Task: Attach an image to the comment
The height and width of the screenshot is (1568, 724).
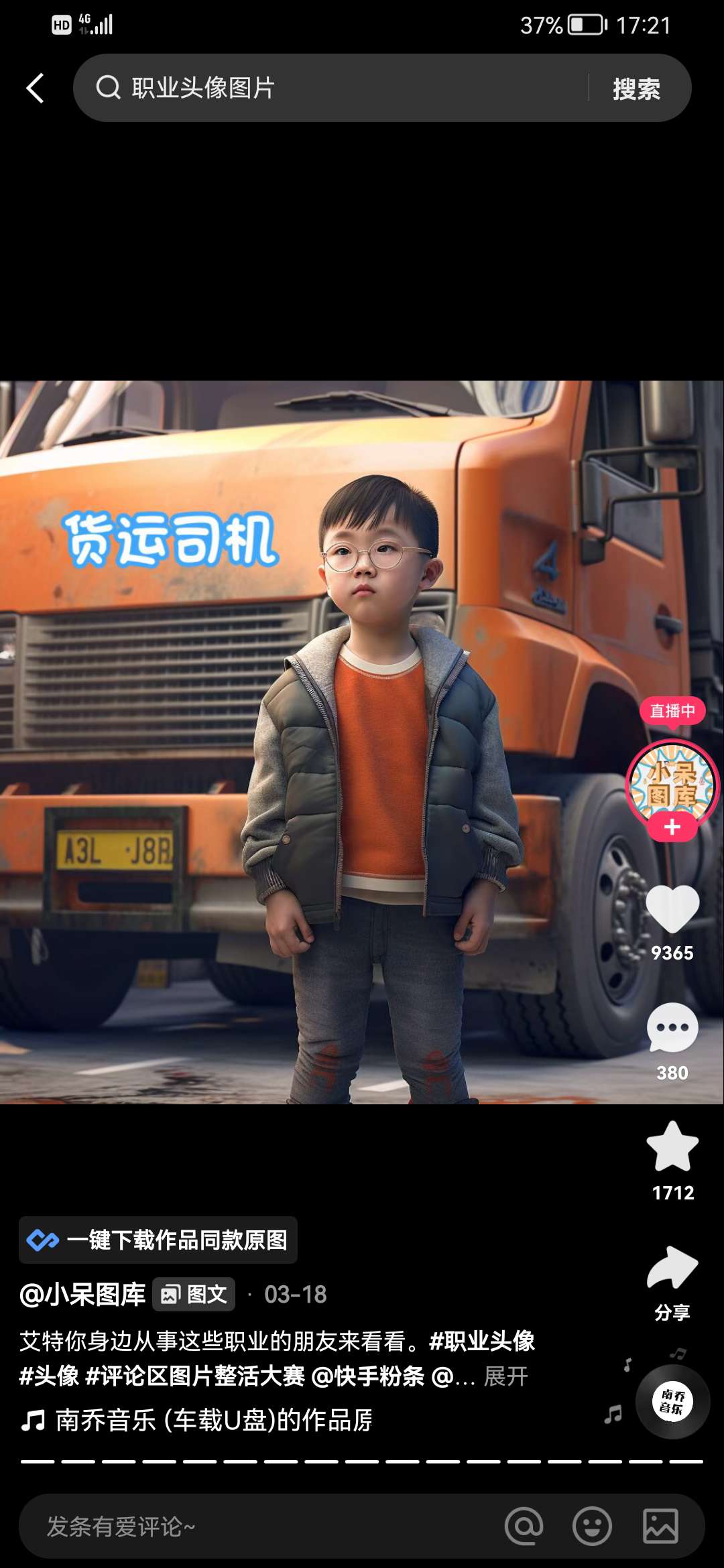Action: 660,1526
